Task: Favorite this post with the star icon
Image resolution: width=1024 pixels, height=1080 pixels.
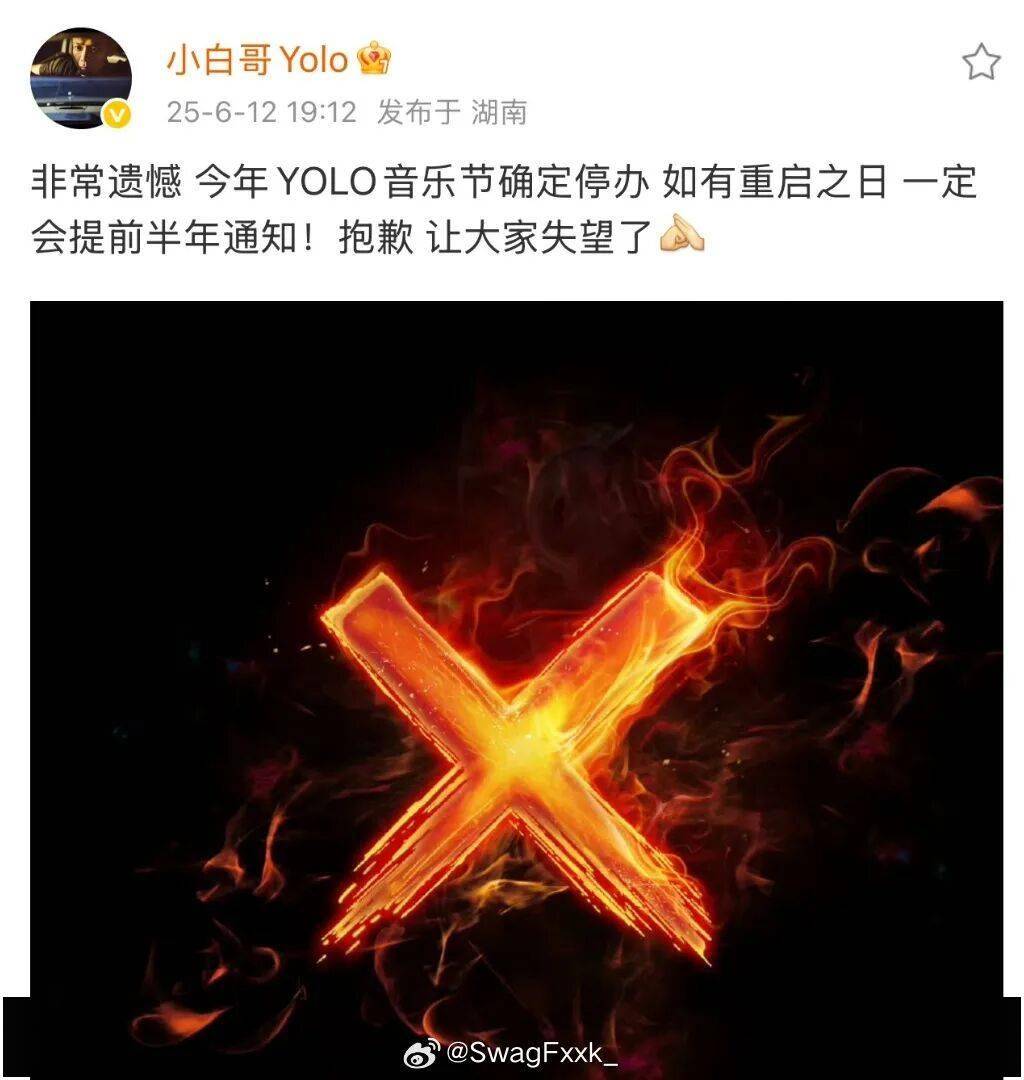Action: pos(980,63)
